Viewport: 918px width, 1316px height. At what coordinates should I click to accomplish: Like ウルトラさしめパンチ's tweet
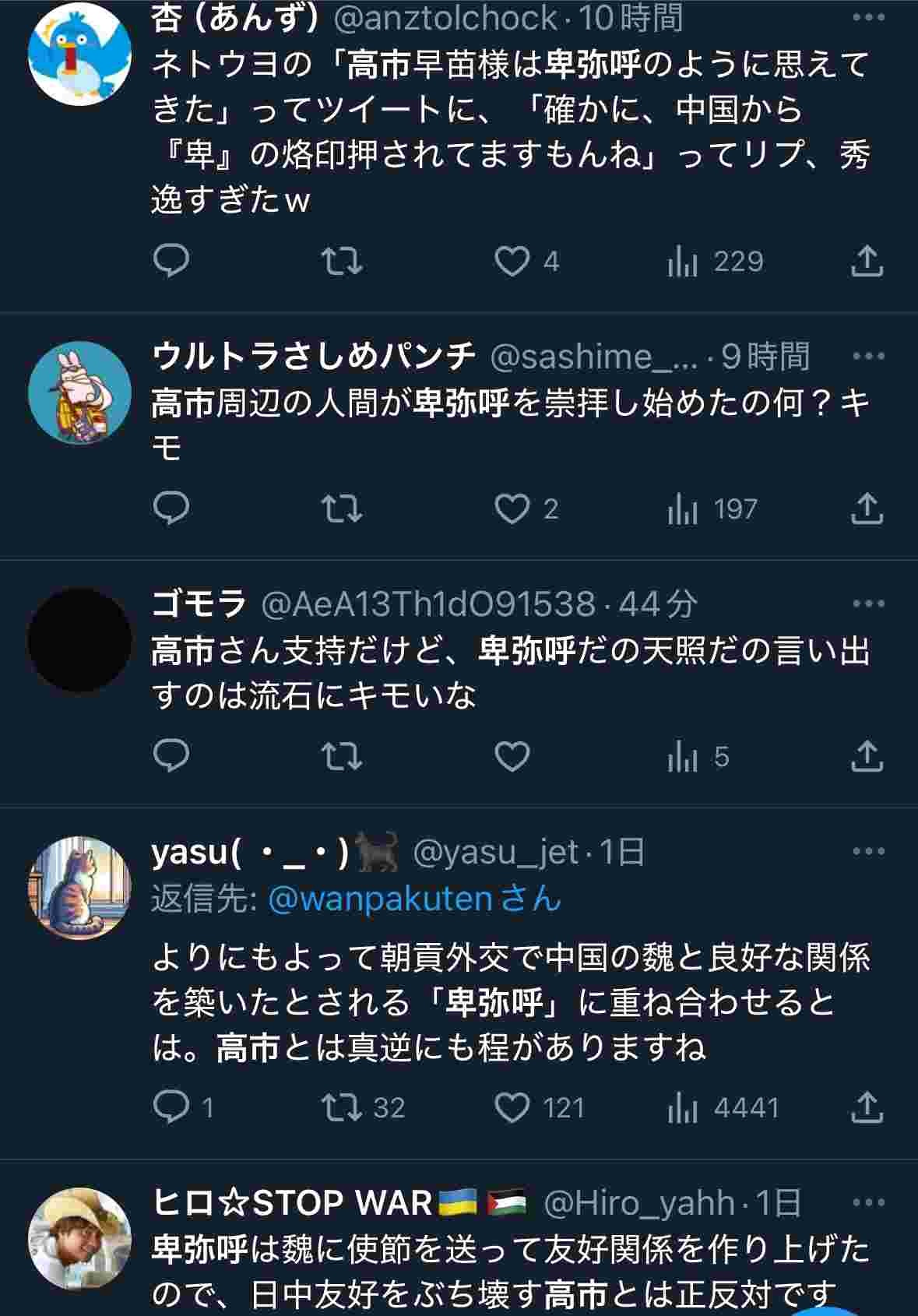tap(512, 509)
